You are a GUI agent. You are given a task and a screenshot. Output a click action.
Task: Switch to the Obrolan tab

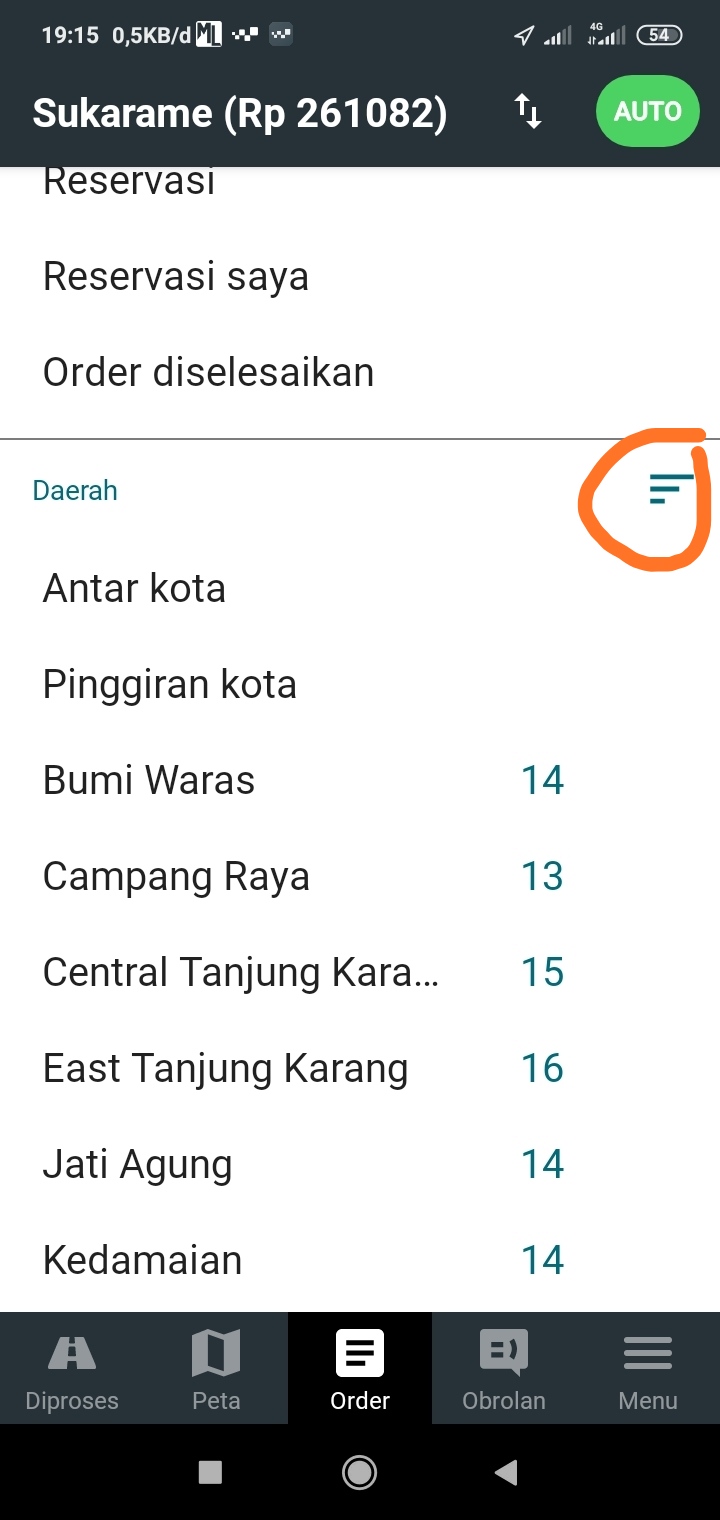click(504, 1368)
